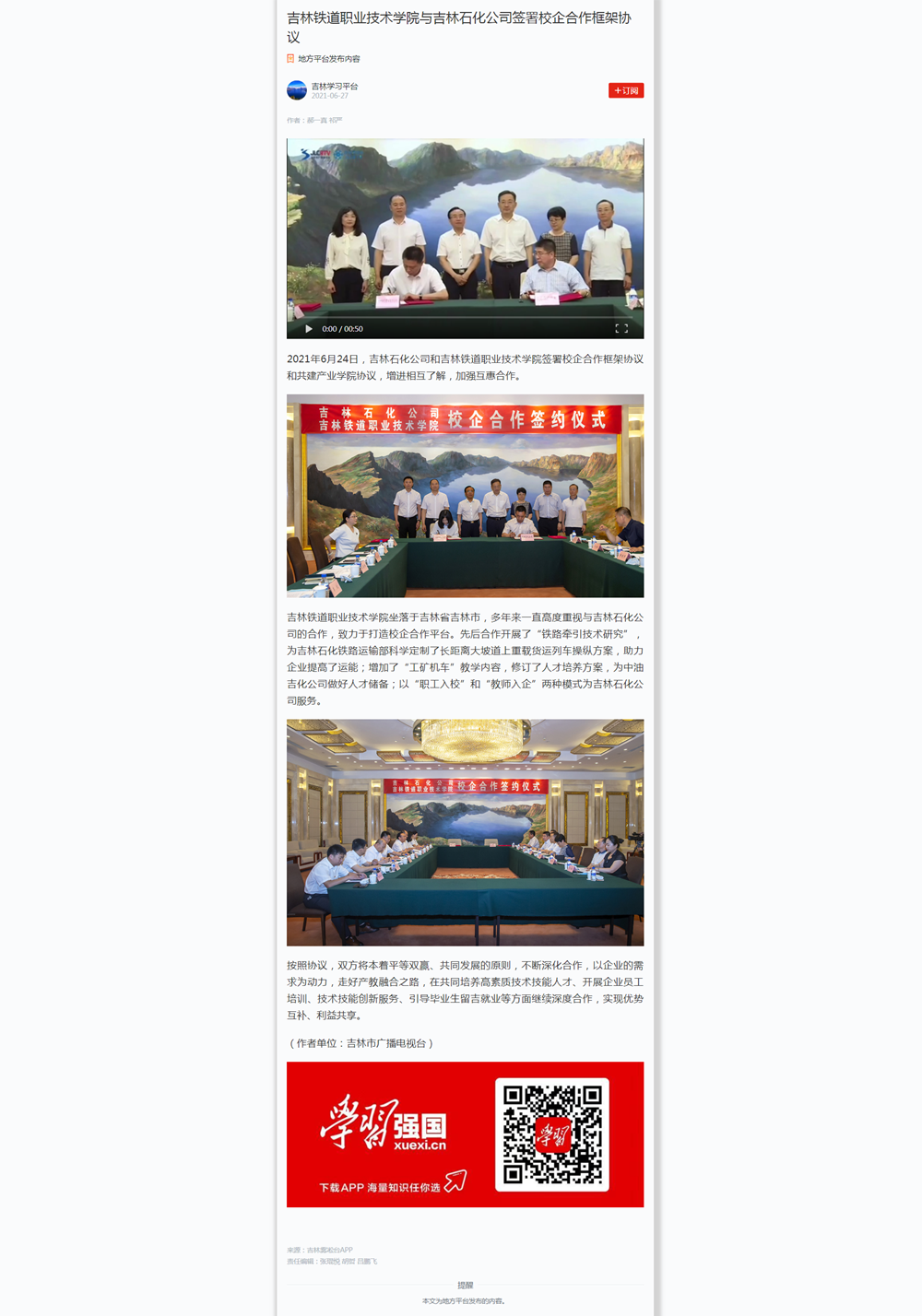Open the video in fullscreen
This screenshot has height=1316, width=922.
tap(621, 329)
